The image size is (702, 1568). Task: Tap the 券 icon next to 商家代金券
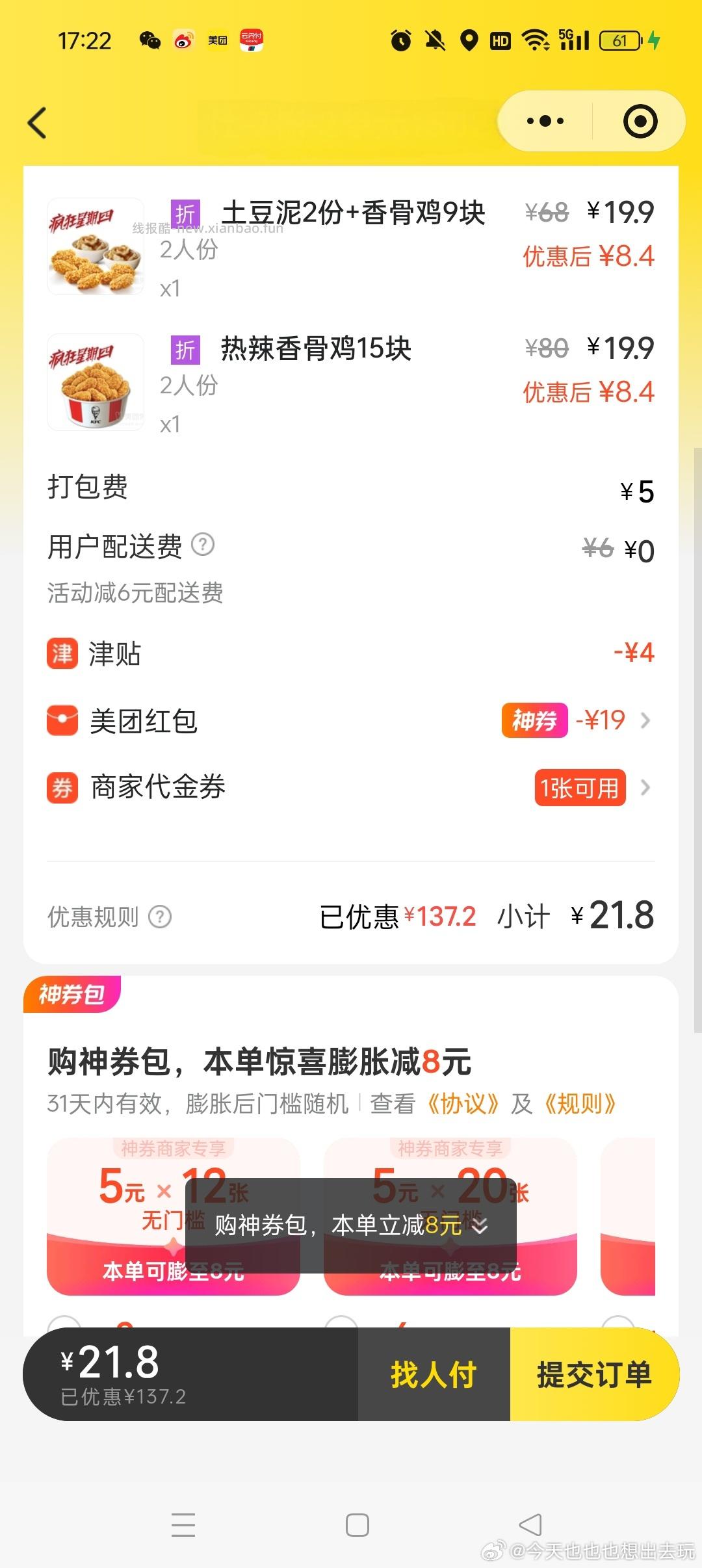click(x=63, y=787)
